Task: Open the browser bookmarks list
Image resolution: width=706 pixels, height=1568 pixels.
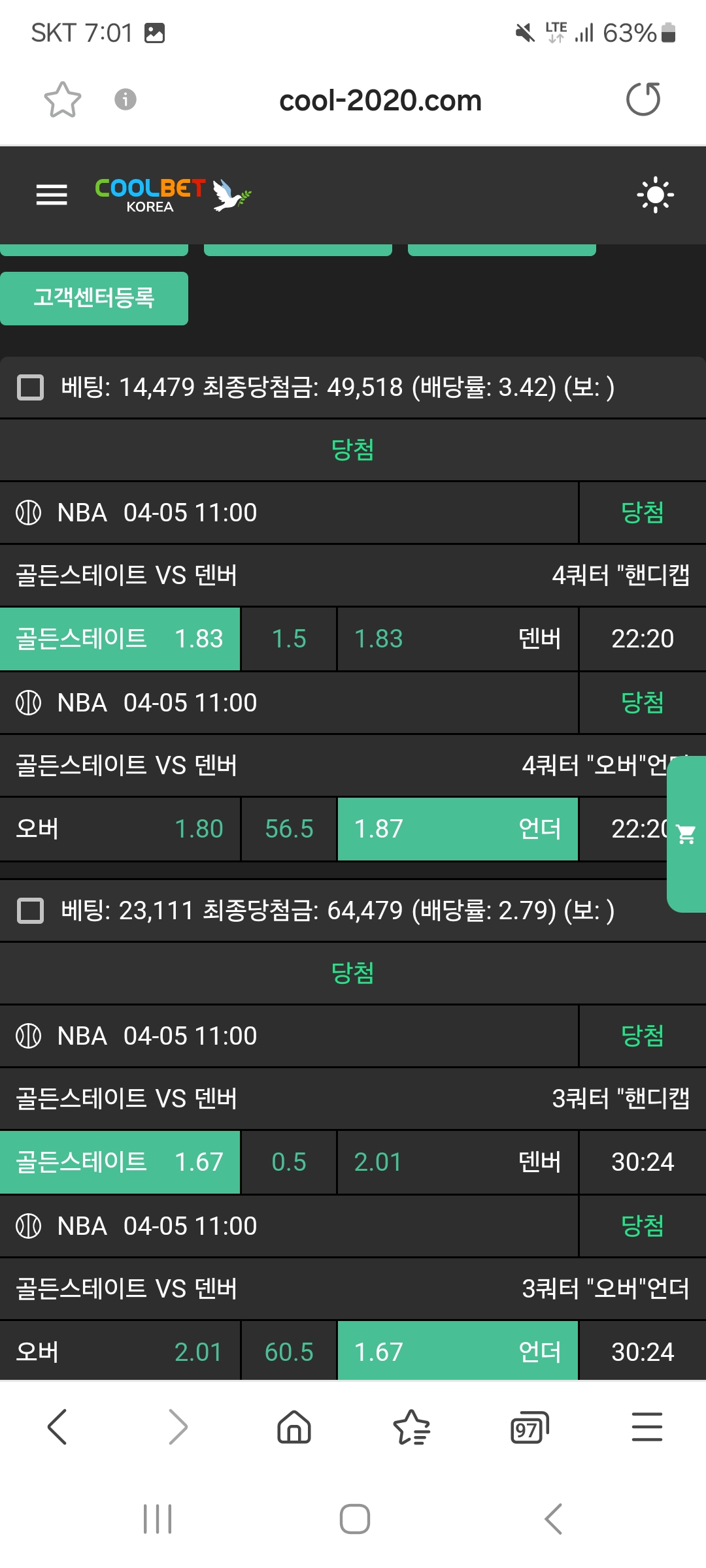Action: [411, 1427]
